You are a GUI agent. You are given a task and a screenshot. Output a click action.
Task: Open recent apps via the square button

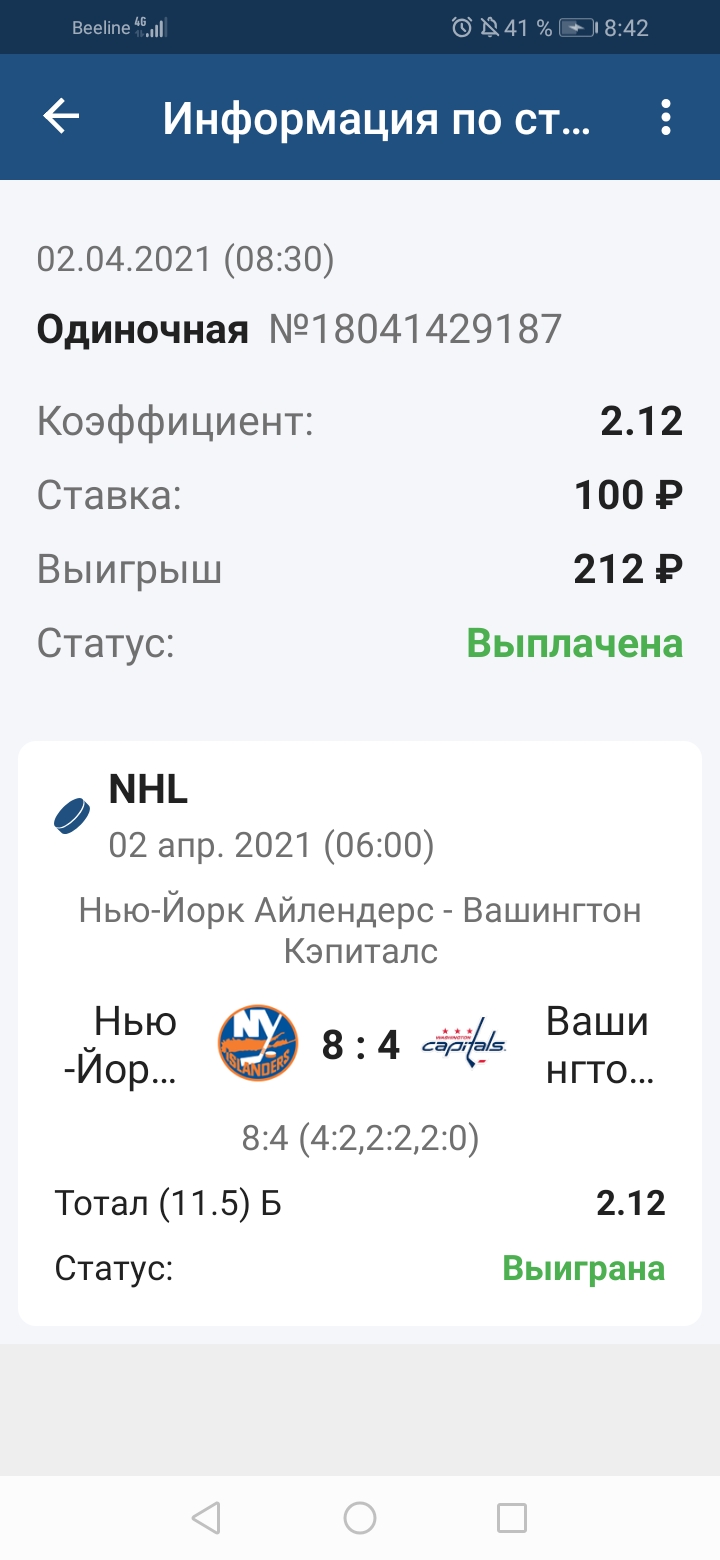click(x=512, y=1518)
